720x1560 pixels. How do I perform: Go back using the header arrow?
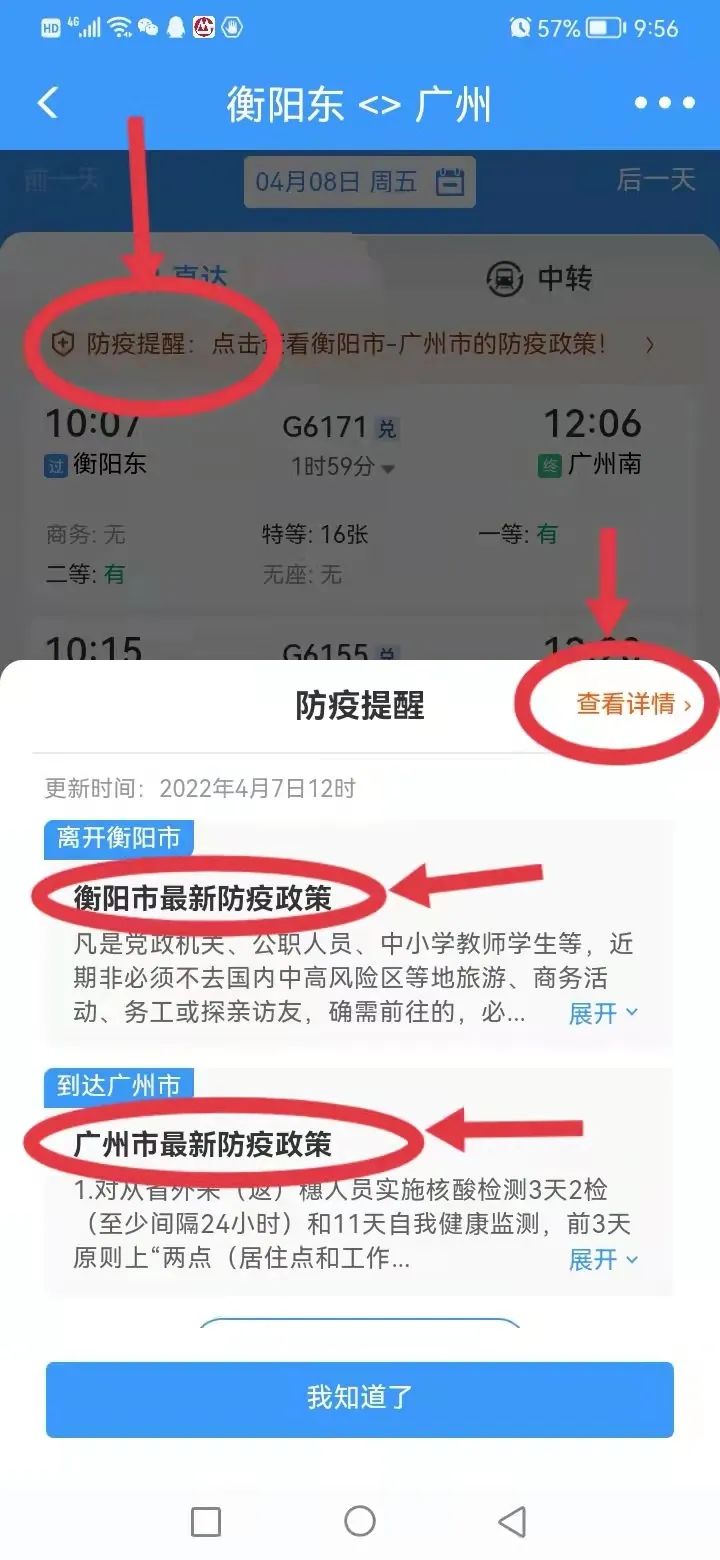click(47, 103)
